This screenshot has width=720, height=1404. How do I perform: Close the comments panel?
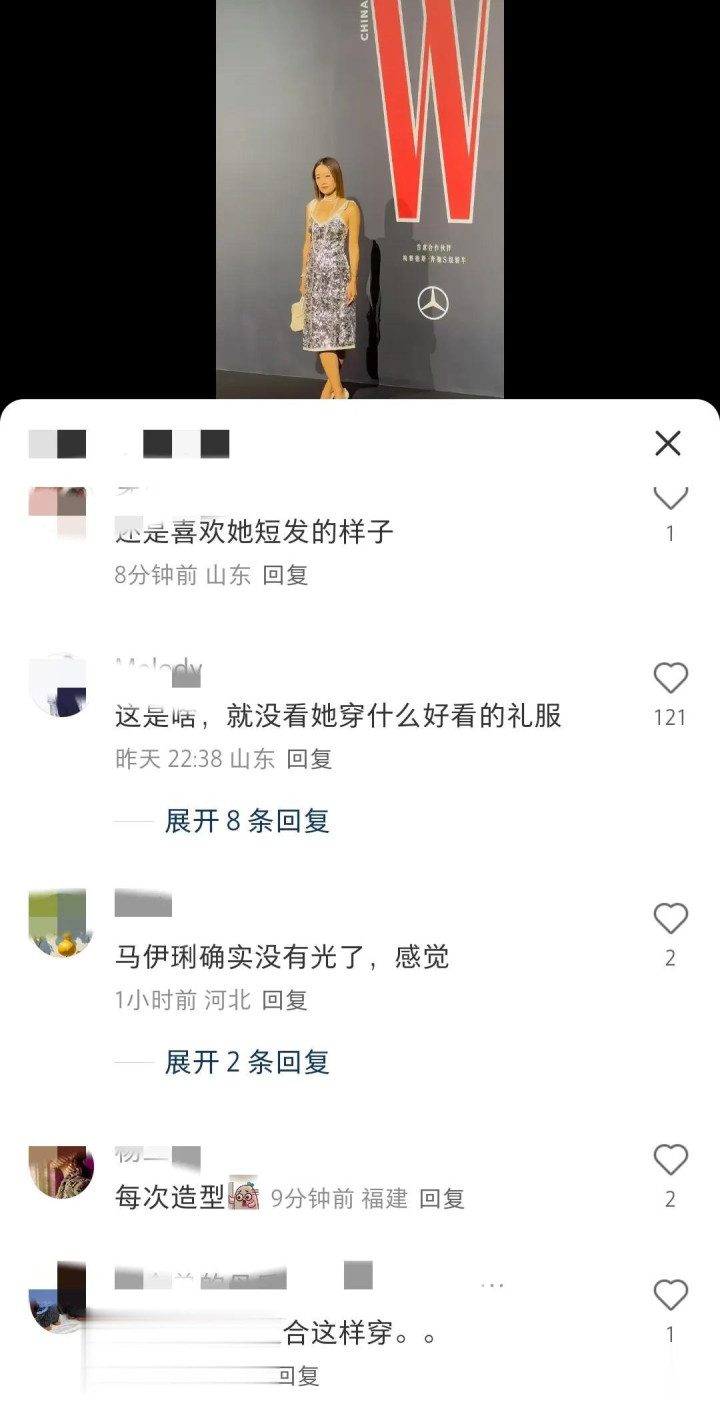click(668, 443)
